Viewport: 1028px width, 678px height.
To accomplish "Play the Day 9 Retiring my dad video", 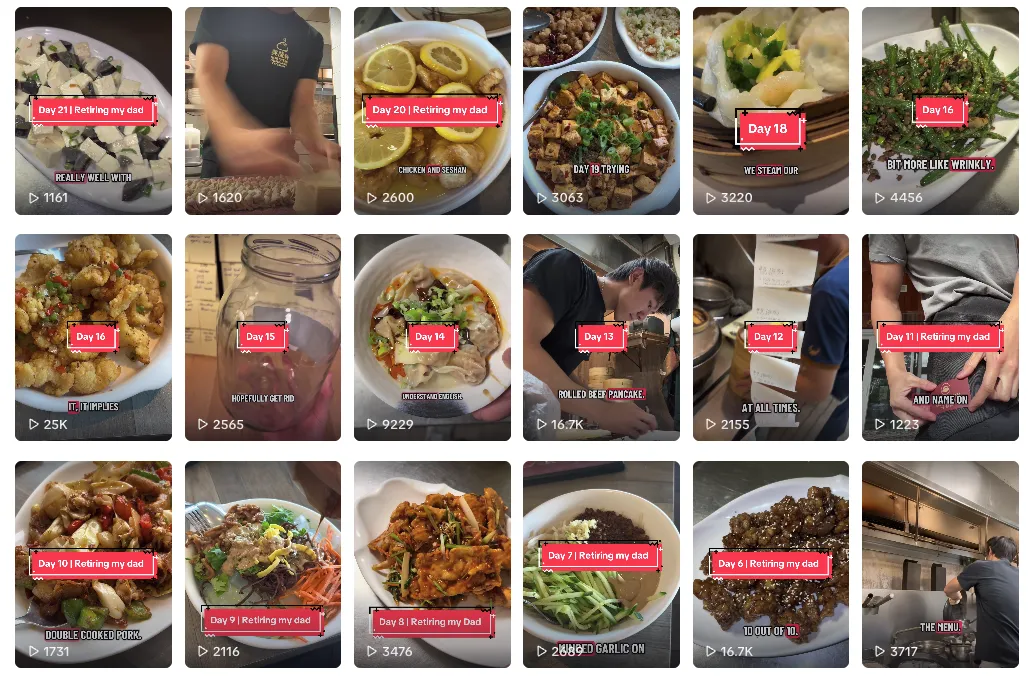I will (x=262, y=564).
